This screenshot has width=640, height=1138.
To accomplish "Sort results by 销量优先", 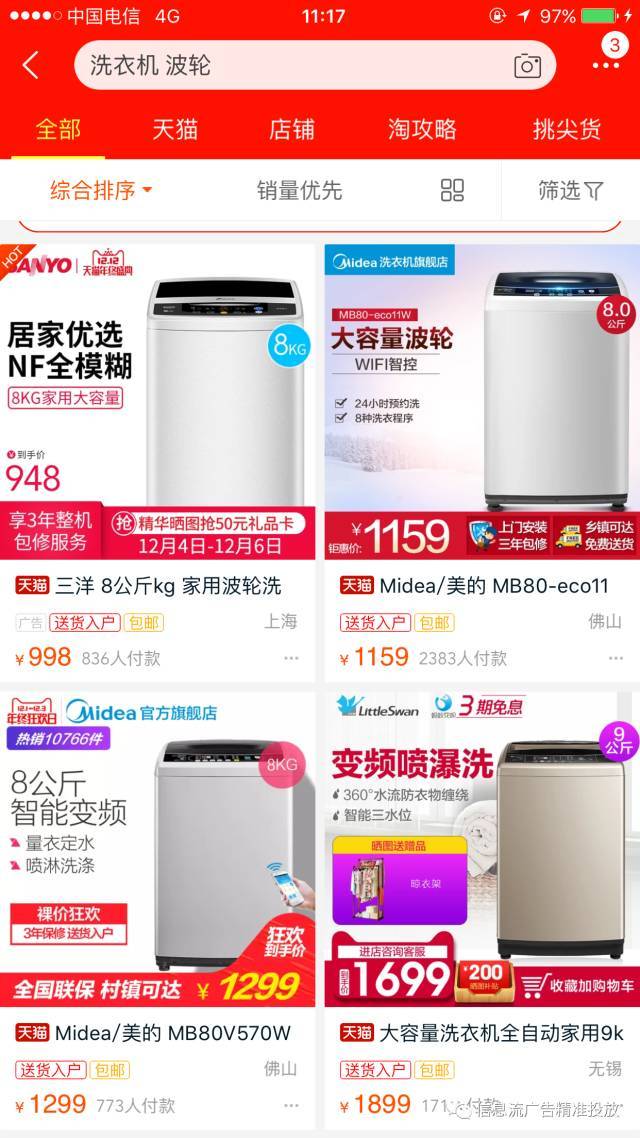I will click(299, 190).
